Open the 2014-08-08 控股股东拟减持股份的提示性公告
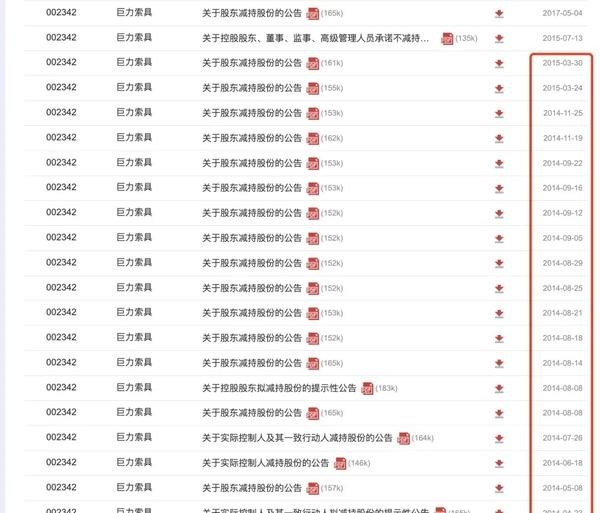 (x=279, y=388)
